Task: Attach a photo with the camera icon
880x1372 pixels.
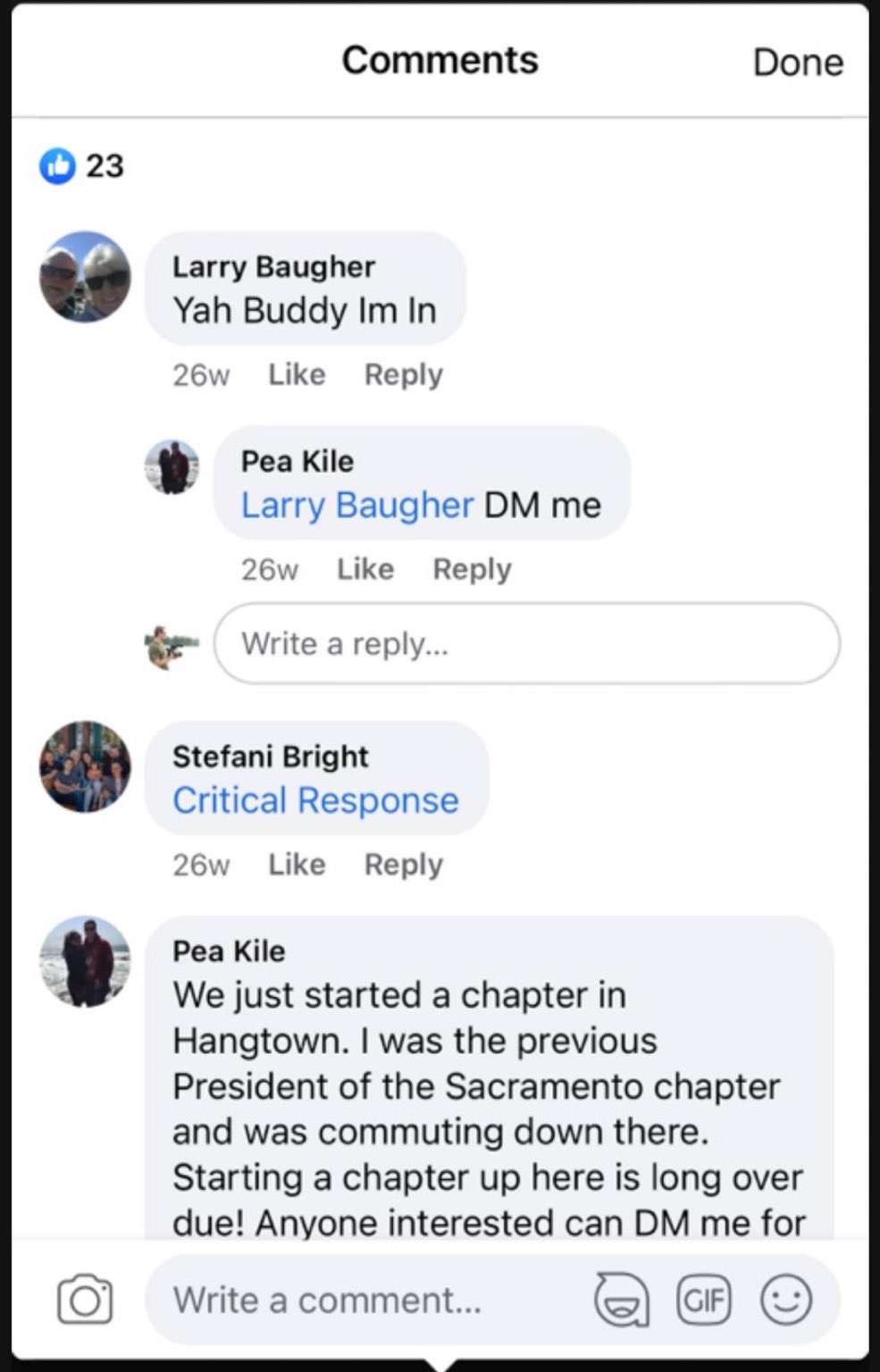Action: [x=85, y=1300]
